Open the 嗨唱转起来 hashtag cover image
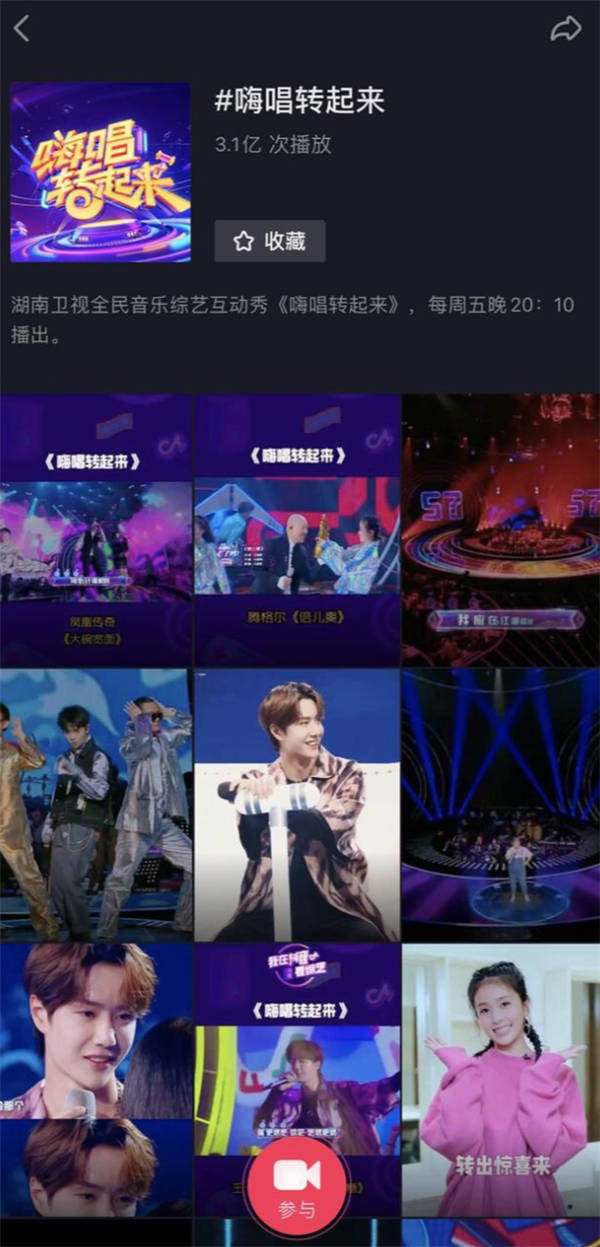 (100, 172)
